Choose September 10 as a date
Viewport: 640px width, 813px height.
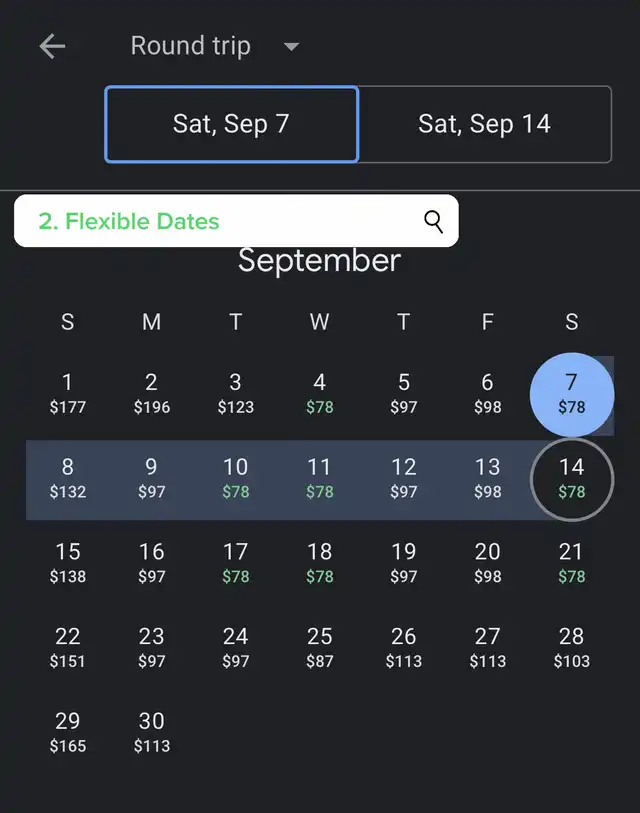pyautogui.click(x=235, y=479)
